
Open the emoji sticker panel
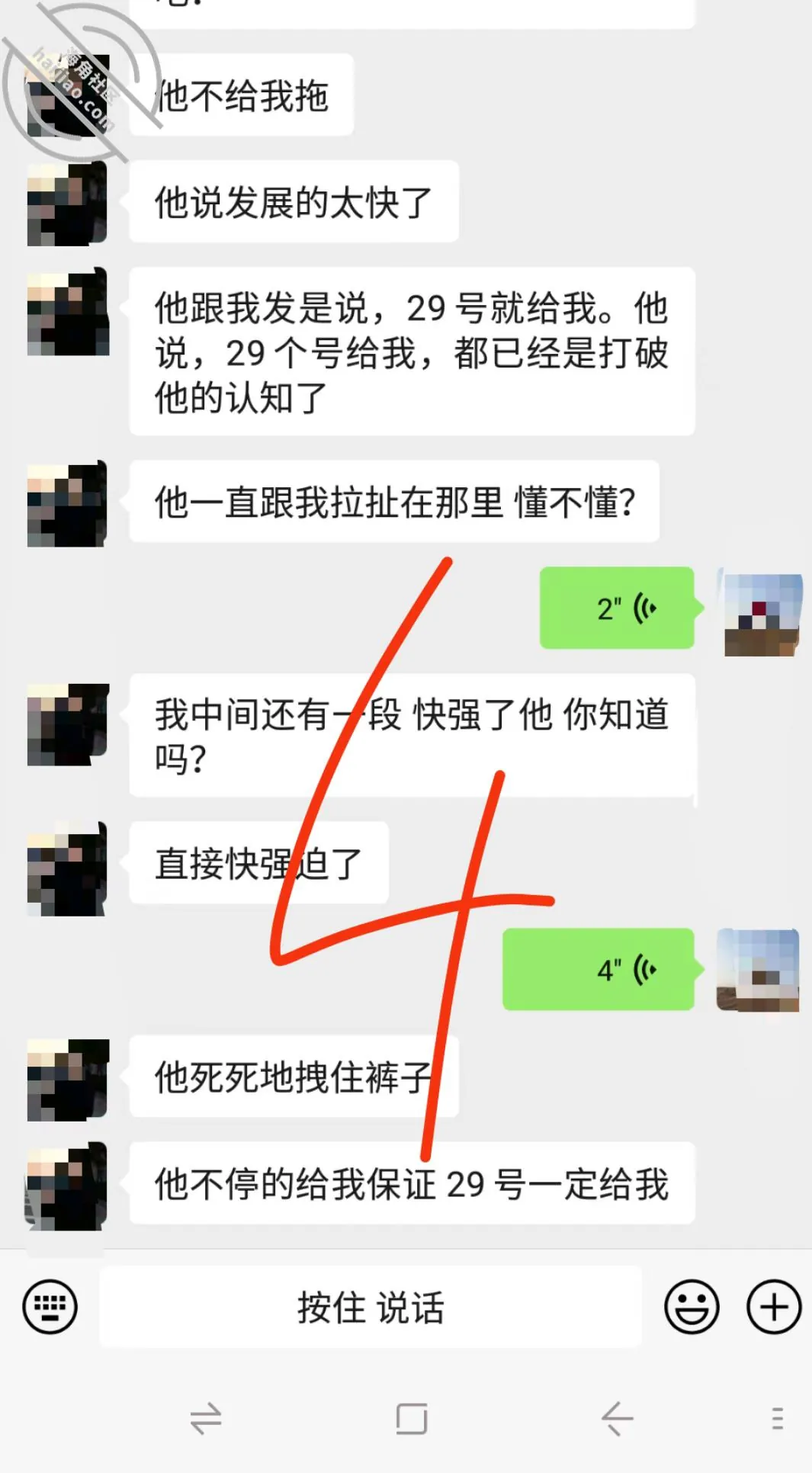tap(692, 1307)
